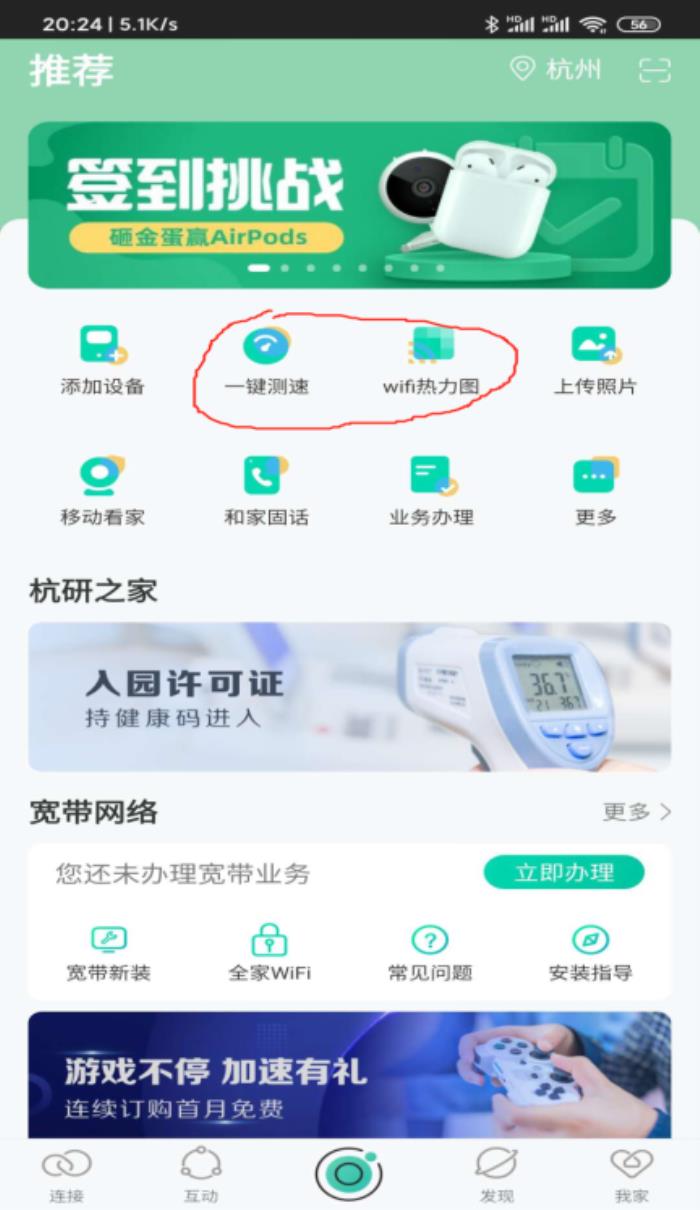Image resolution: width=700 pixels, height=1210 pixels.
Task: Start 一键测速 speed test
Action: [x=266, y=359]
